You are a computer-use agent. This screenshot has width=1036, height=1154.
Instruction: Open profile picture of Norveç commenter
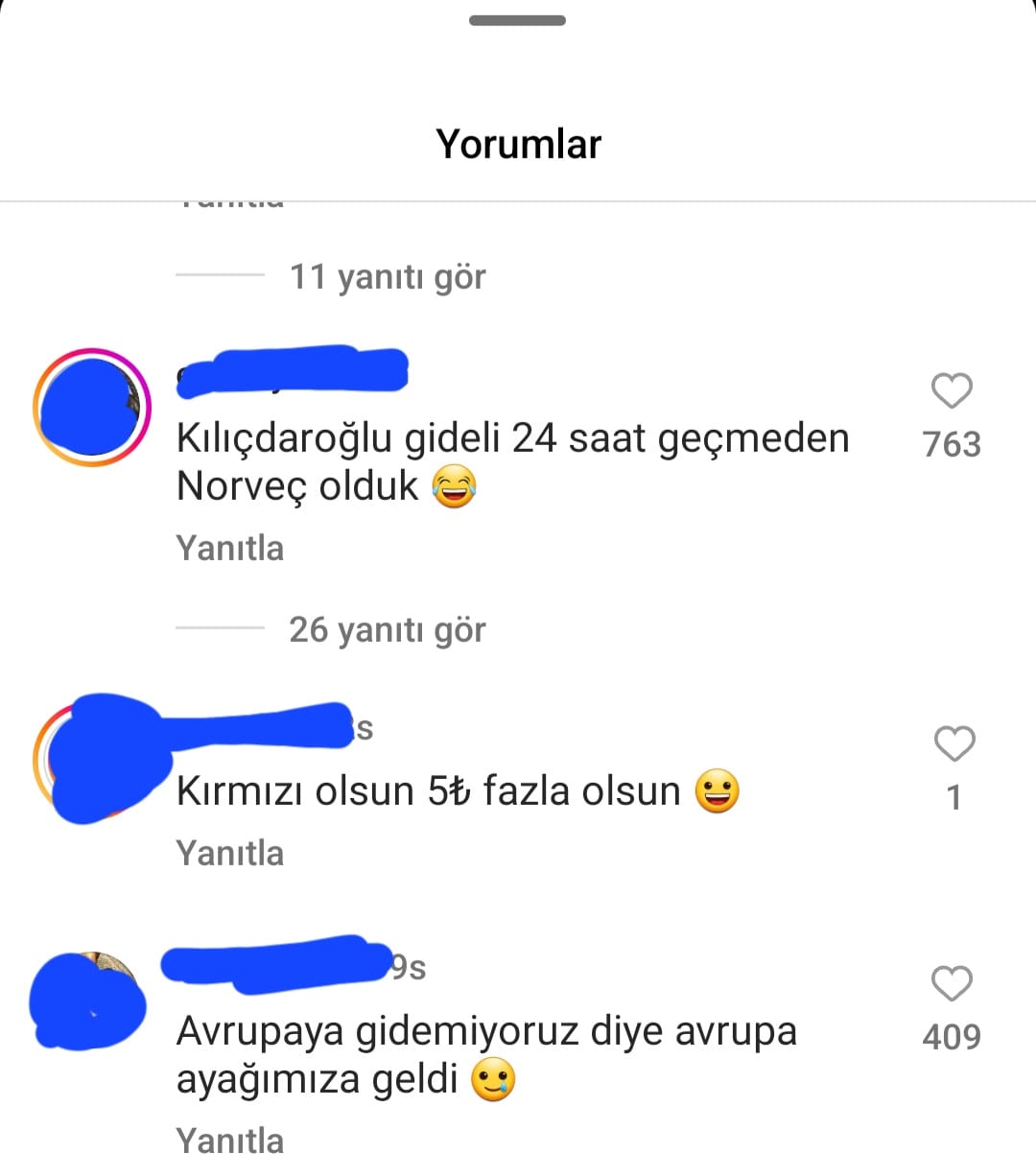point(92,408)
